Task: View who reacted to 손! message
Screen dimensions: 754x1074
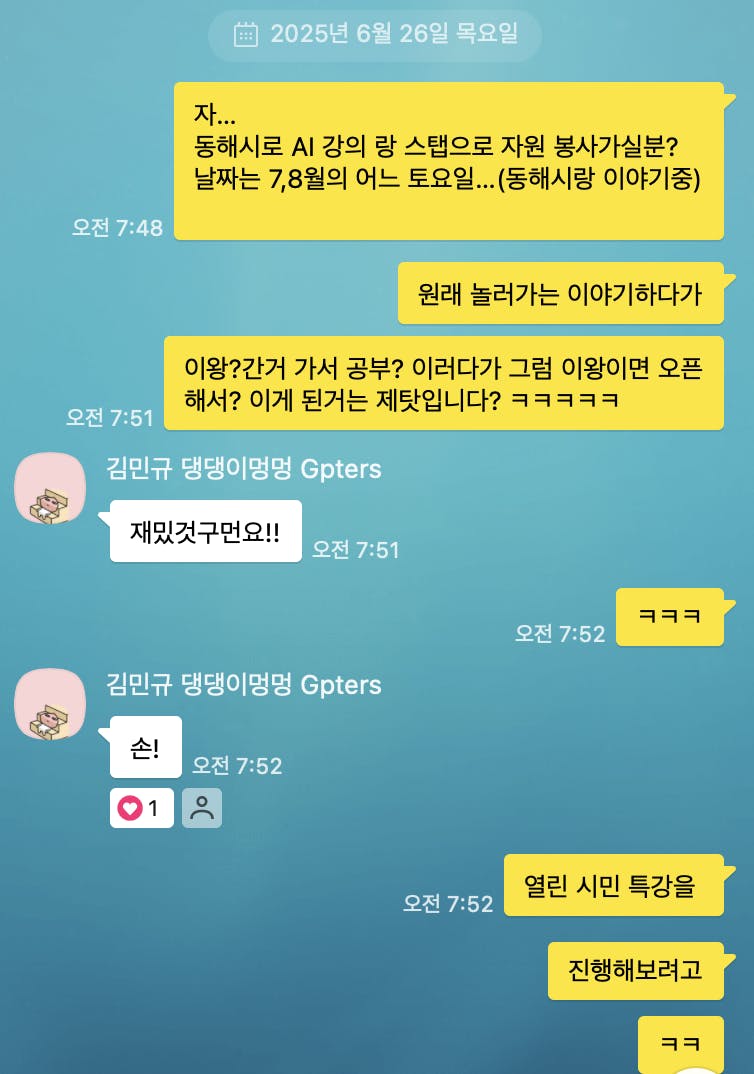Action: pos(202,809)
